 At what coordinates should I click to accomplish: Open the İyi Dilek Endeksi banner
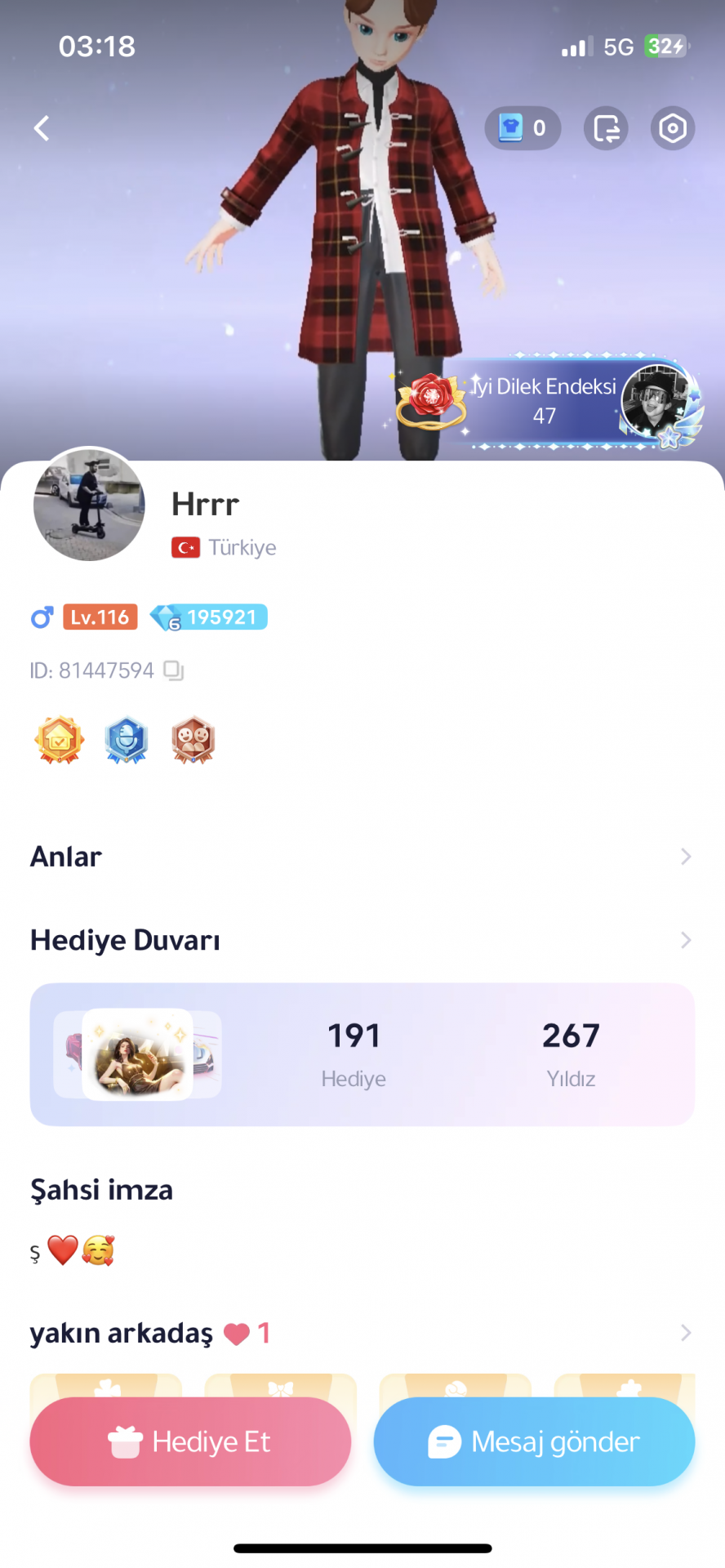click(549, 401)
